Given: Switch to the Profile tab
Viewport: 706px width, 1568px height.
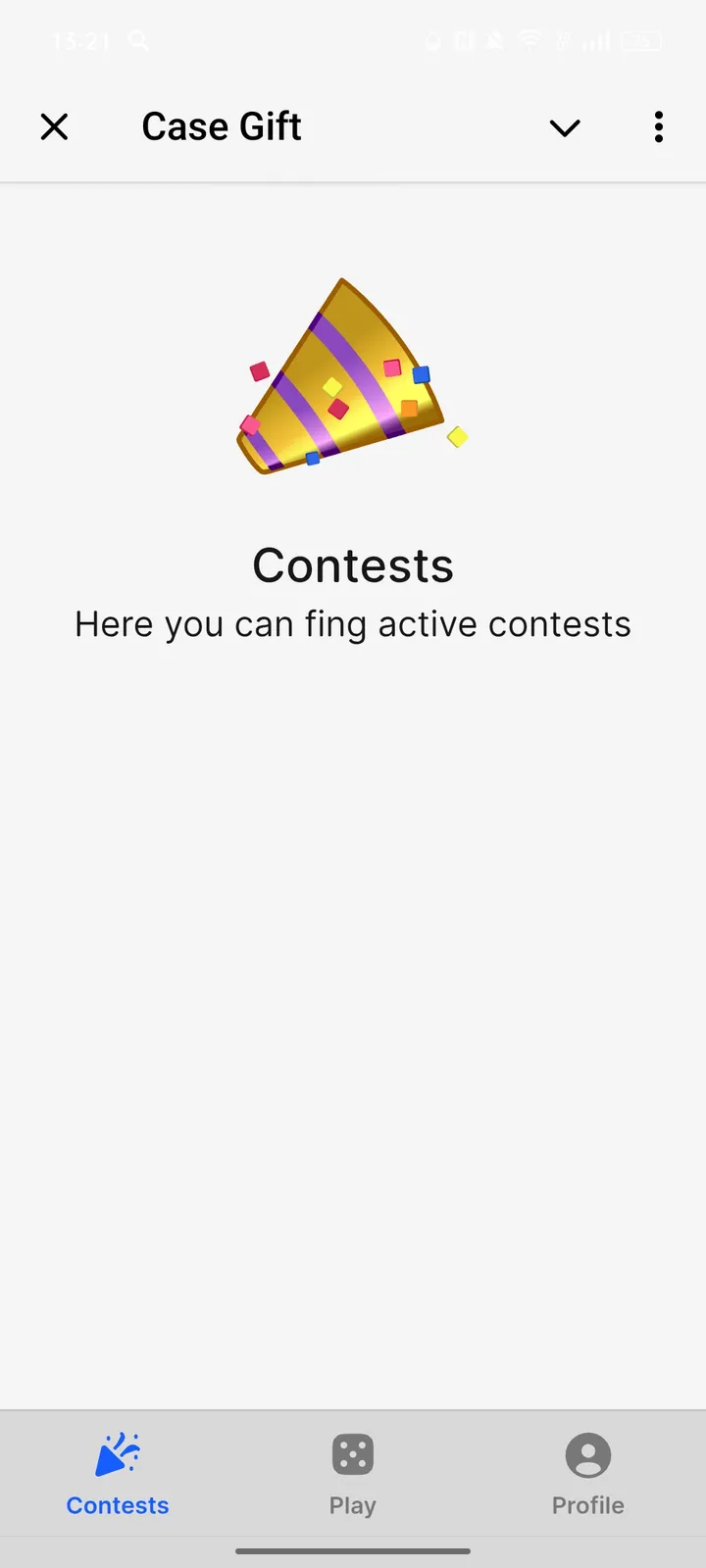Looking at the screenshot, I should [x=587, y=1475].
